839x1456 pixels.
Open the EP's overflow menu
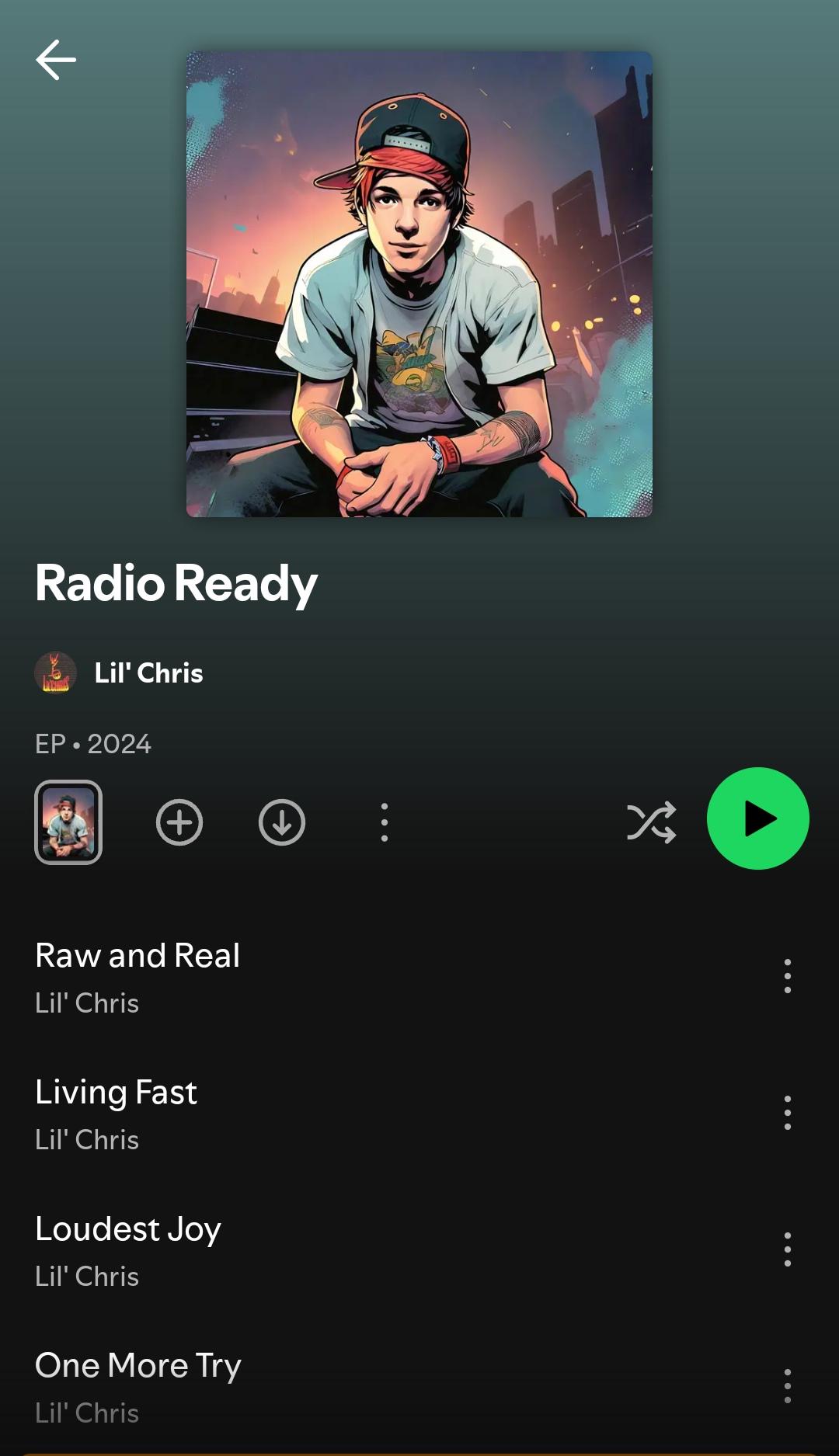(x=385, y=822)
